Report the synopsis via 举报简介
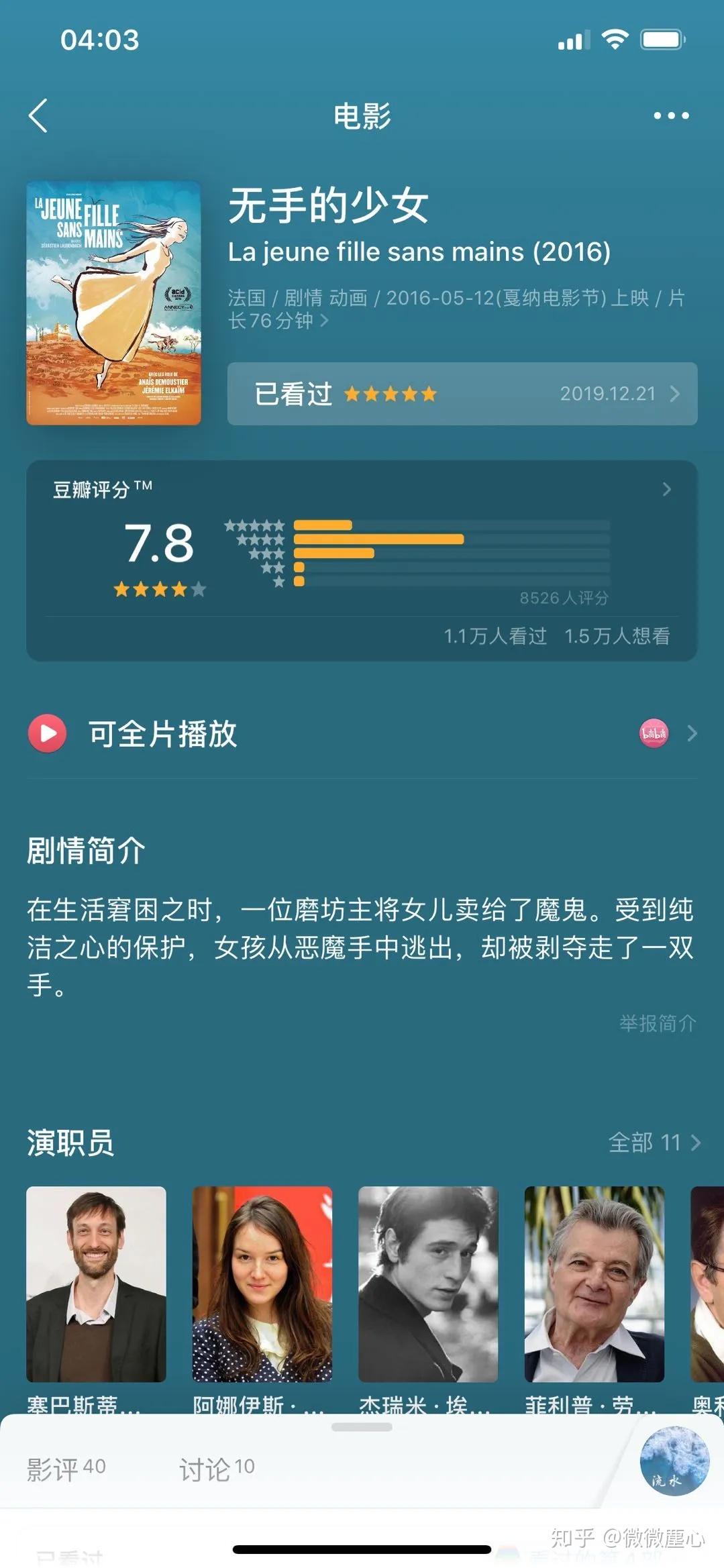Viewport: 724px width, 1568px height. (657, 1023)
